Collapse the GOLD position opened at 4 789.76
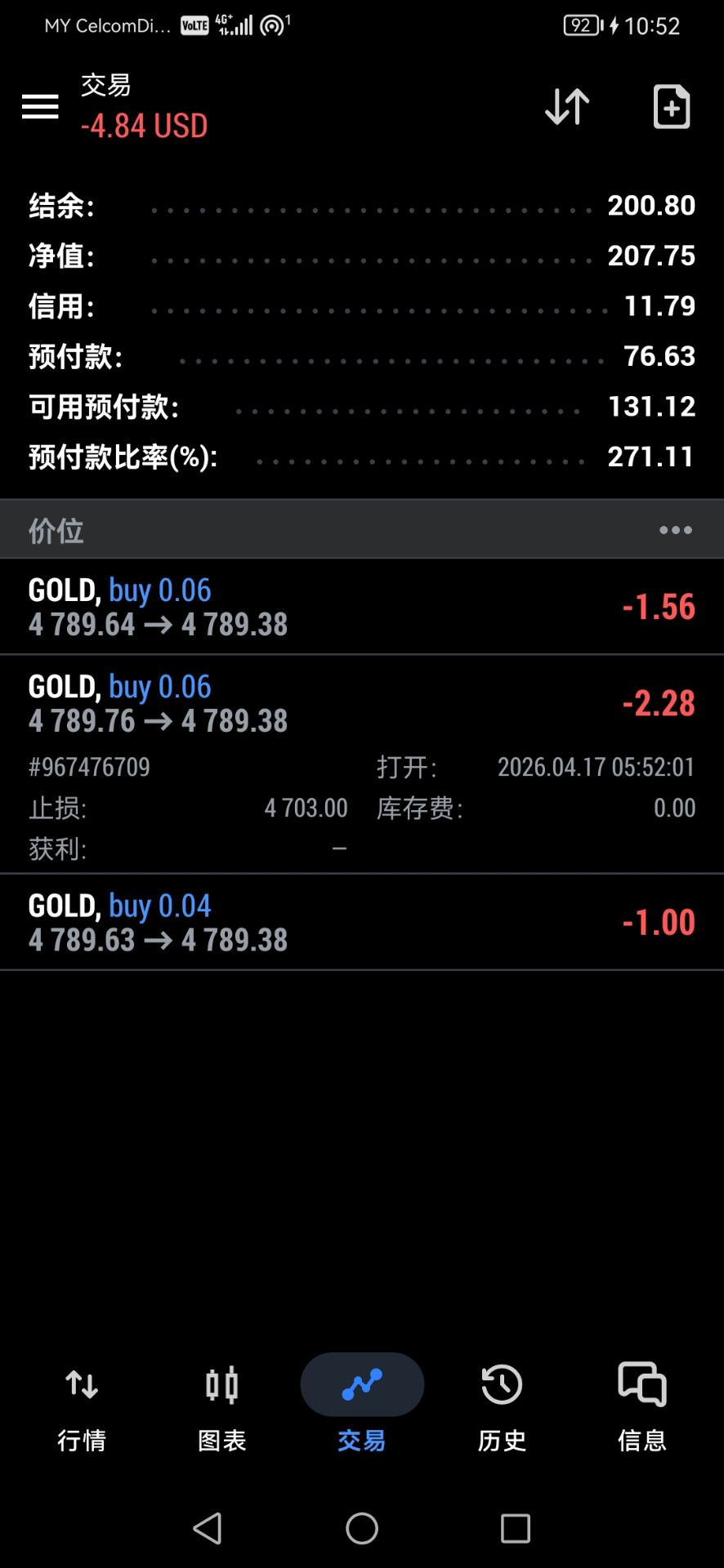Viewport: 724px width, 1568px height. [361, 703]
